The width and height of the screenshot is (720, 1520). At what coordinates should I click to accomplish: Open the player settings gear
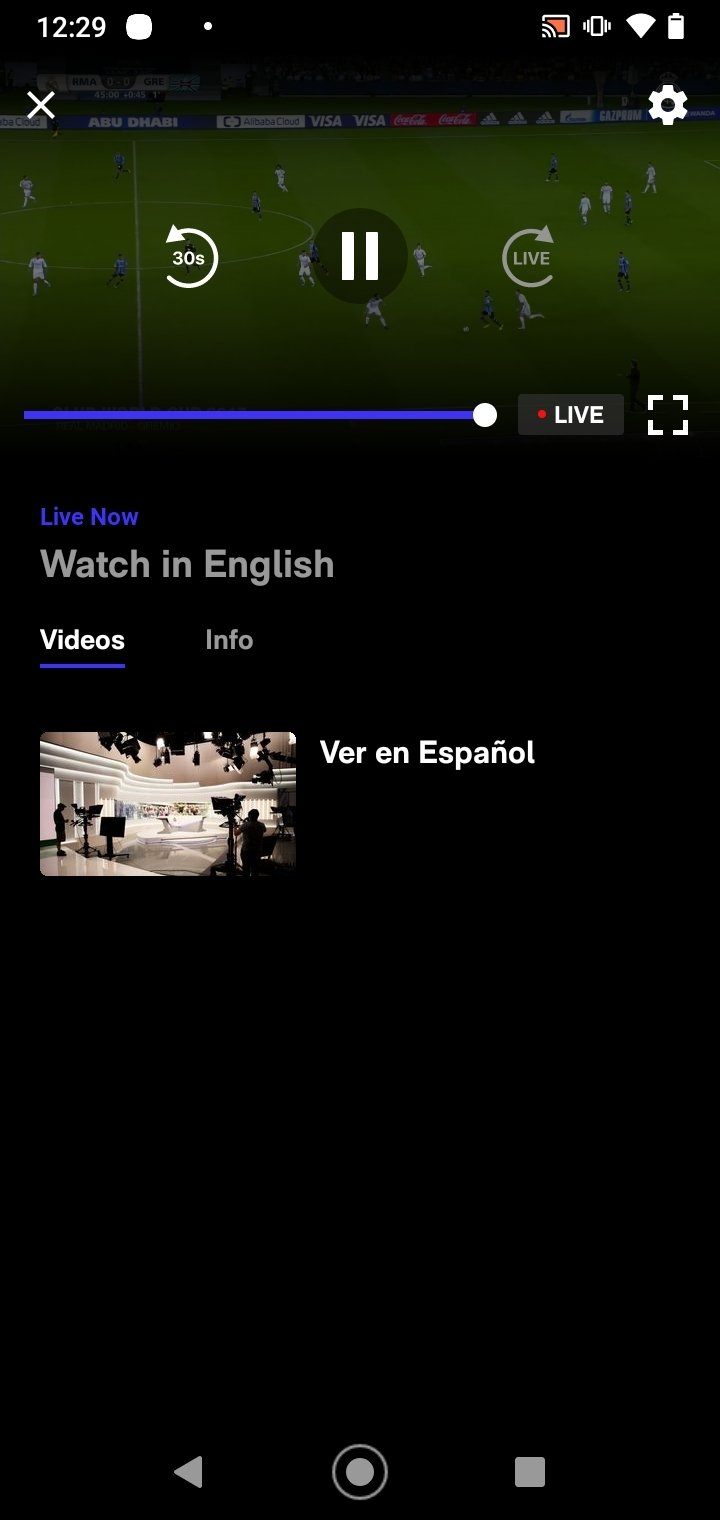click(x=668, y=105)
